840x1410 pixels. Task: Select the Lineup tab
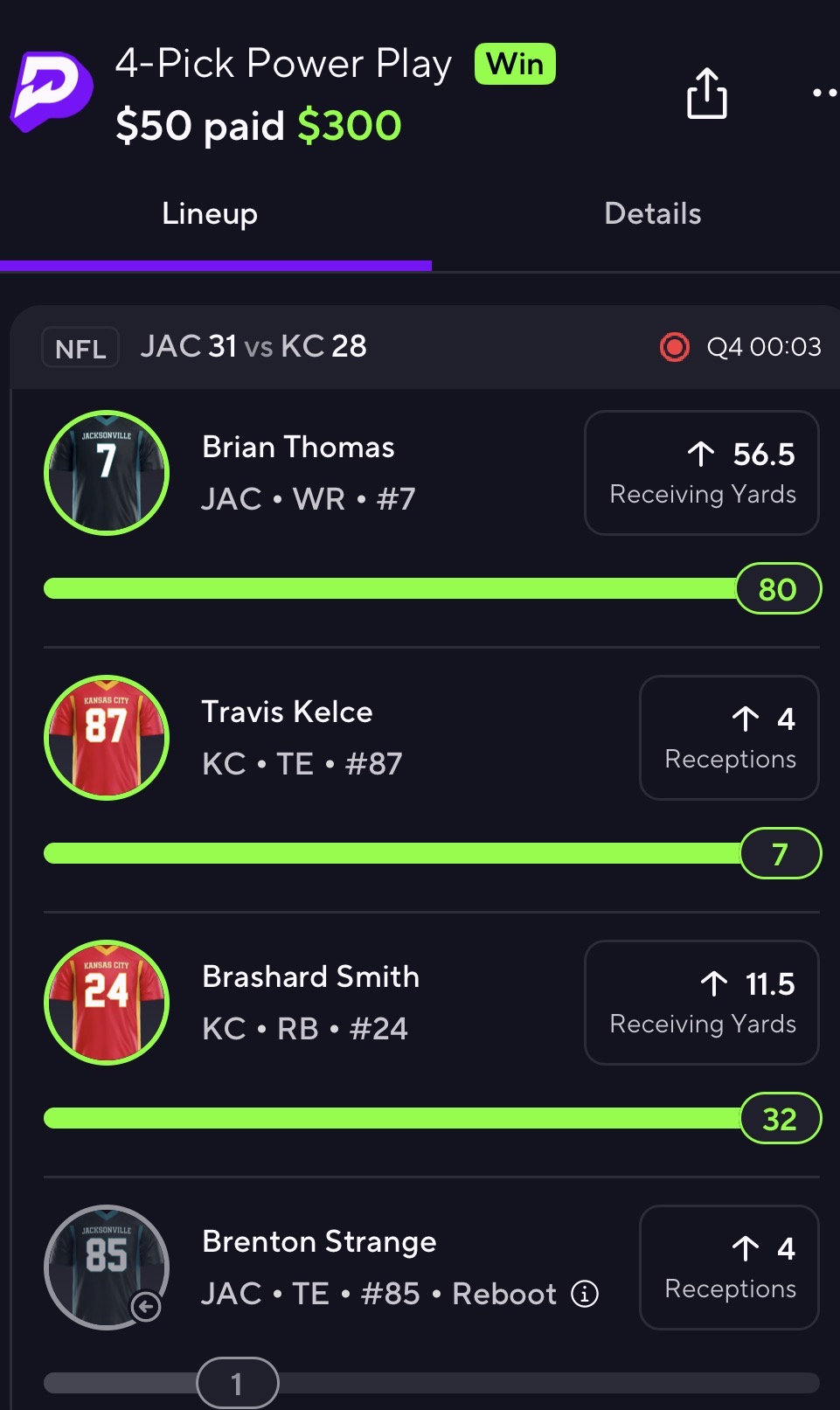point(210,214)
